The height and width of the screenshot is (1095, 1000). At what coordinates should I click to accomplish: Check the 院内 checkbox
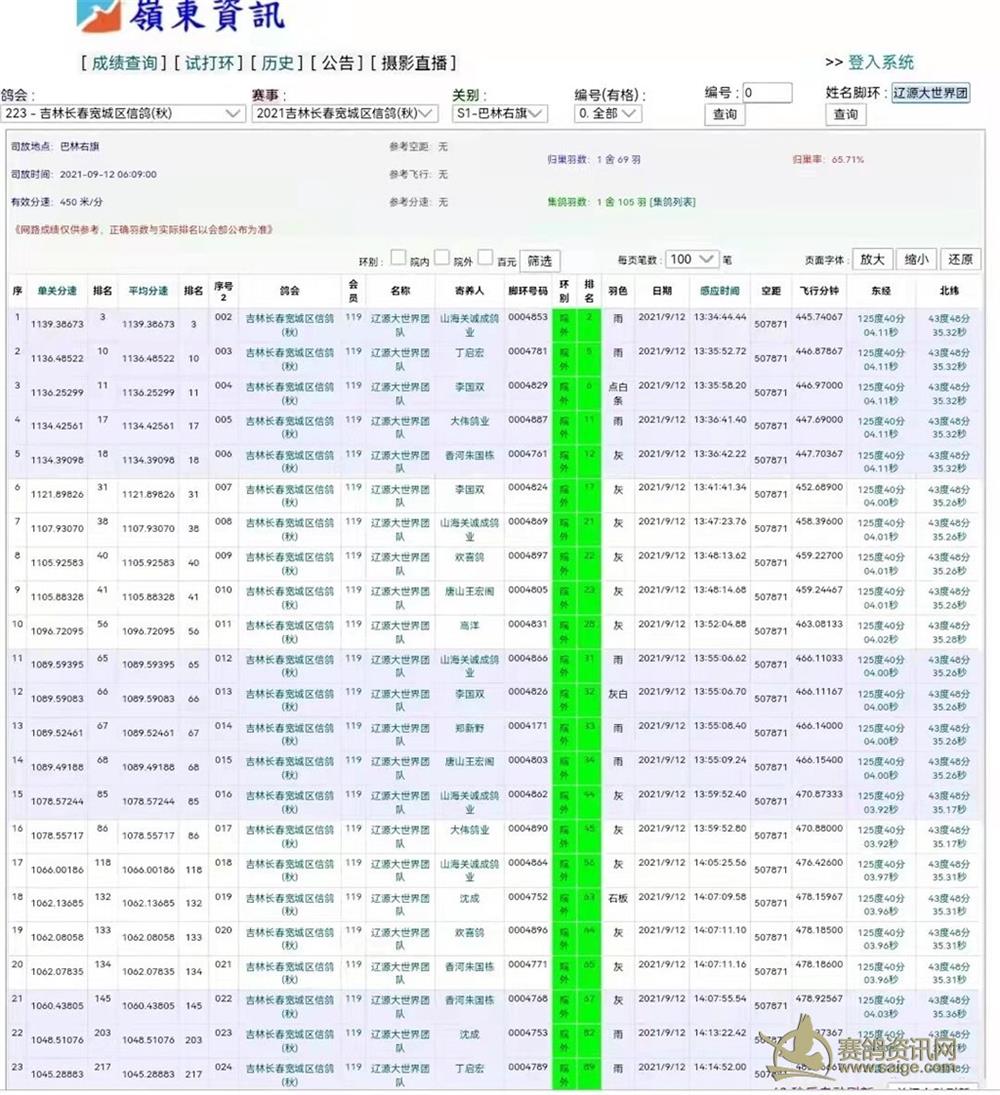click(398, 258)
